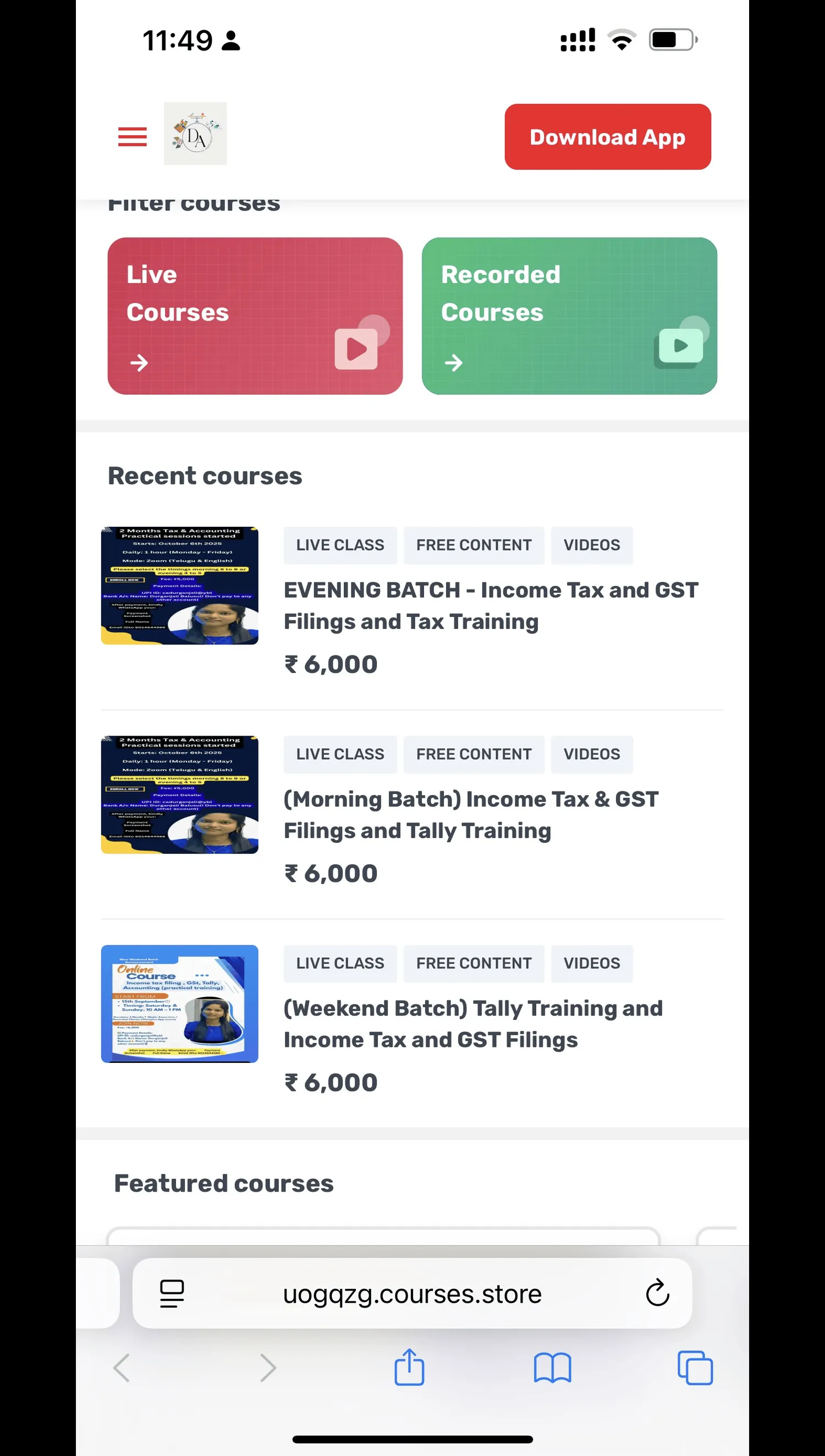Go to the DA logo home
825x1456 pixels.
pos(195,134)
